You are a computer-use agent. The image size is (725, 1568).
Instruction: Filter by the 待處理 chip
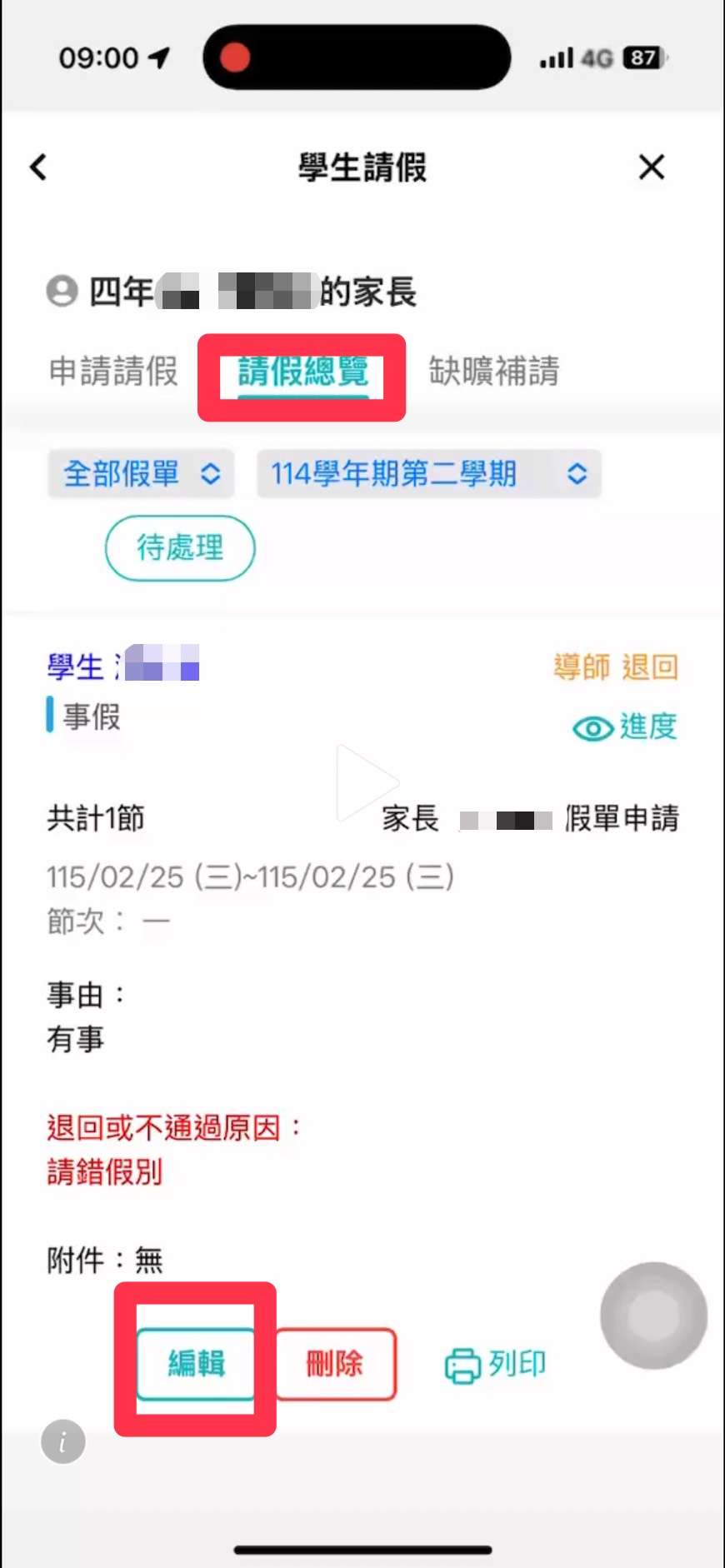click(x=180, y=547)
